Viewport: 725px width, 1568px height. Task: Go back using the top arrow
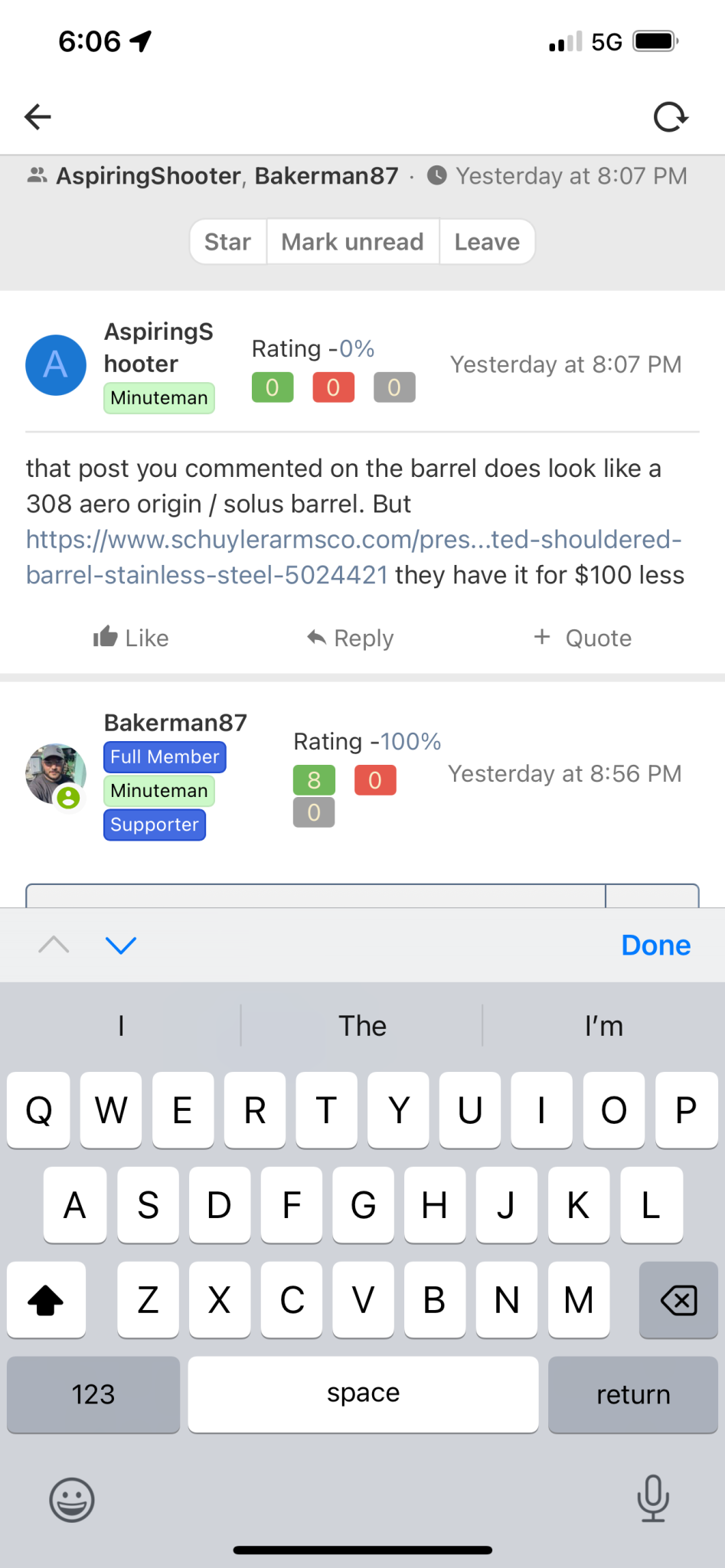point(38,117)
